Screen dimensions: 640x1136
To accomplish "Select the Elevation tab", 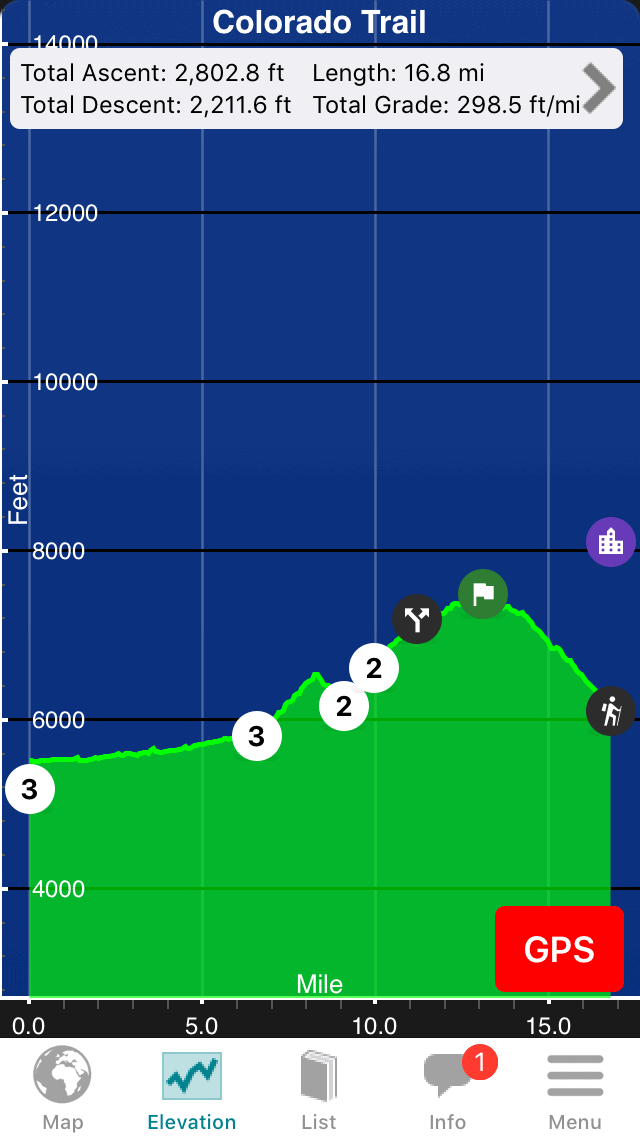I will coord(191,1088).
